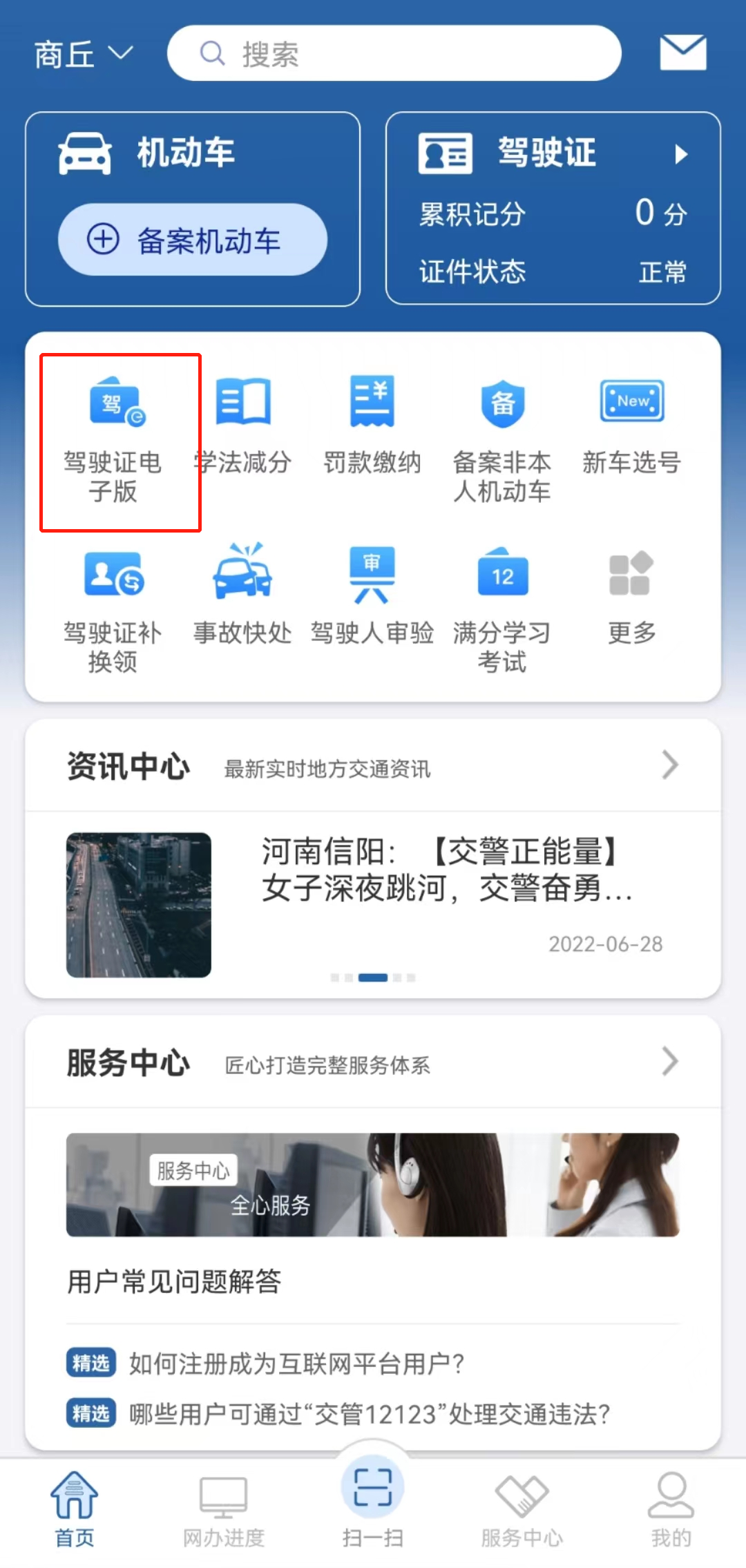Open the 商丘 city dropdown
746x1568 pixels.
(83, 54)
